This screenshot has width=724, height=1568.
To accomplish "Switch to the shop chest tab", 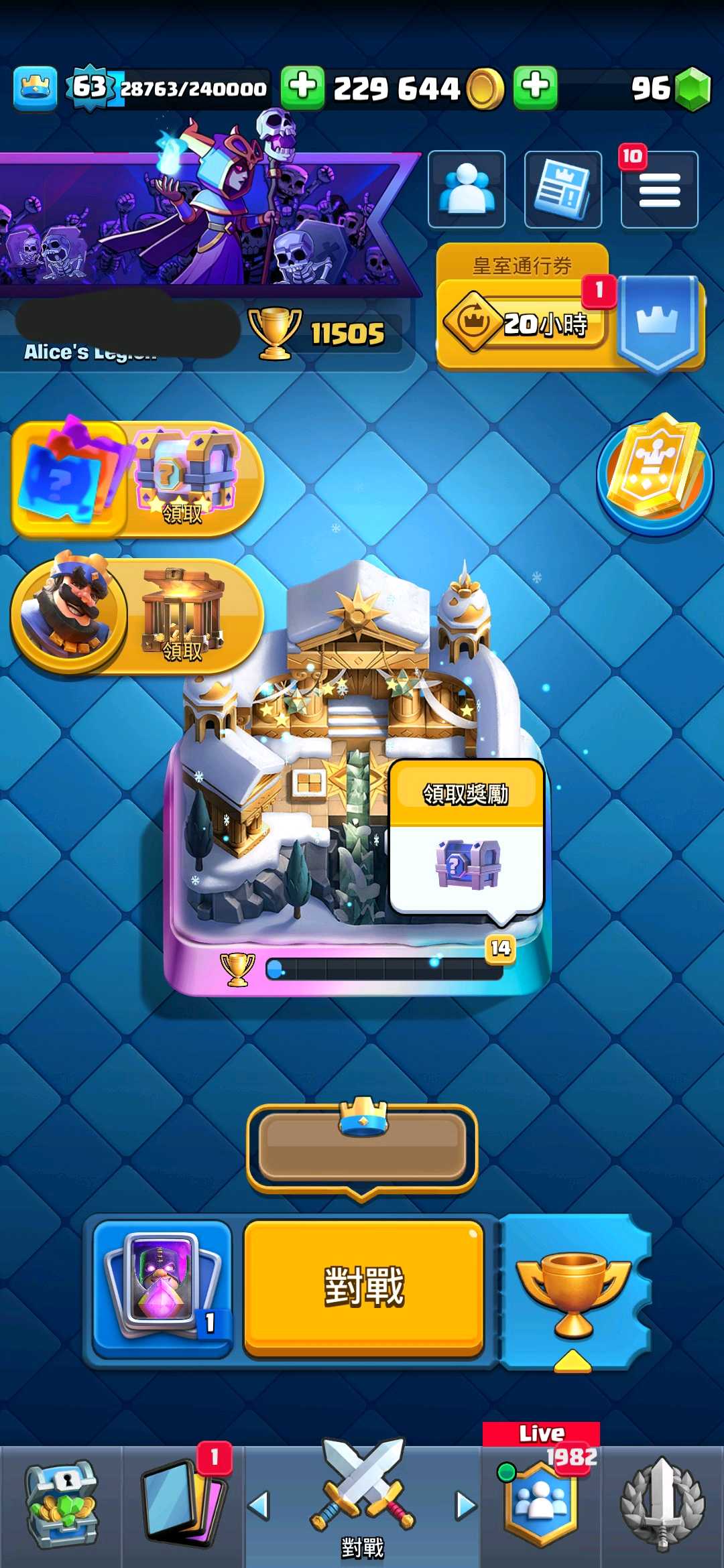I will (x=61, y=1504).
